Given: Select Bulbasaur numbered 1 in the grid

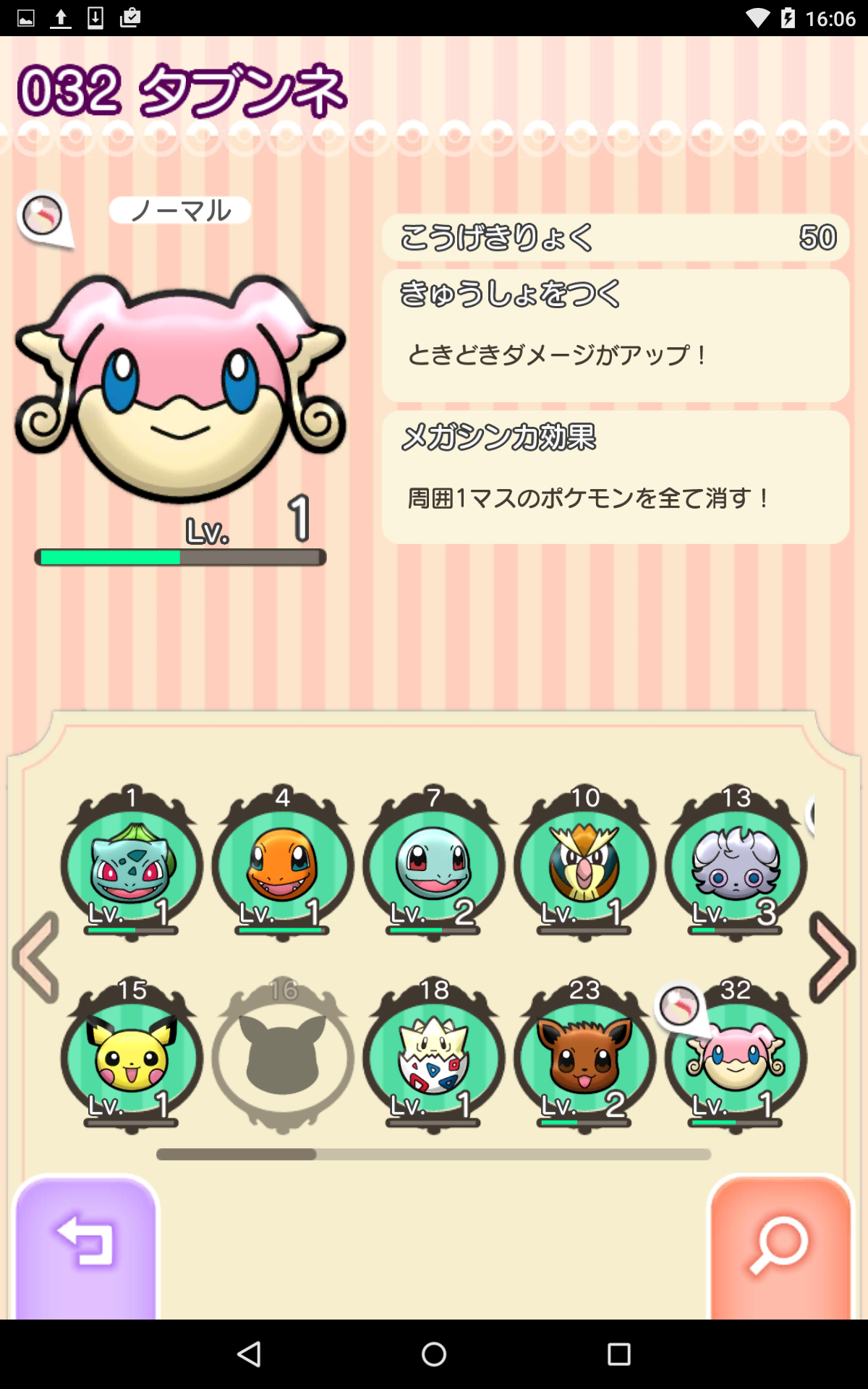Looking at the screenshot, I should point(132,865).
